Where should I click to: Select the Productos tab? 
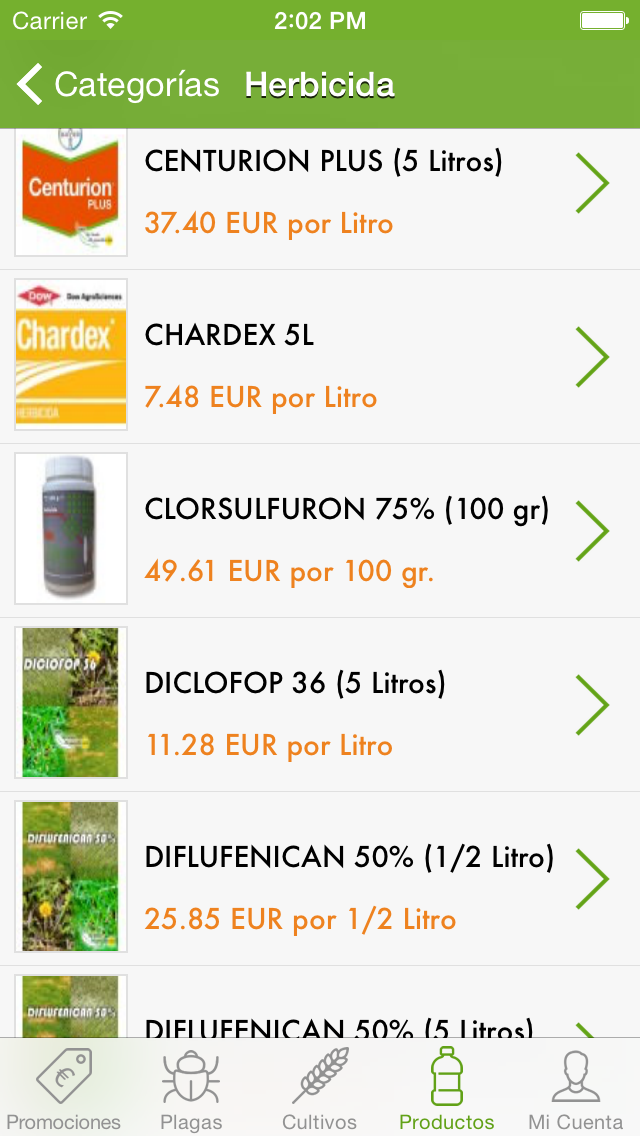(447, 1088)
